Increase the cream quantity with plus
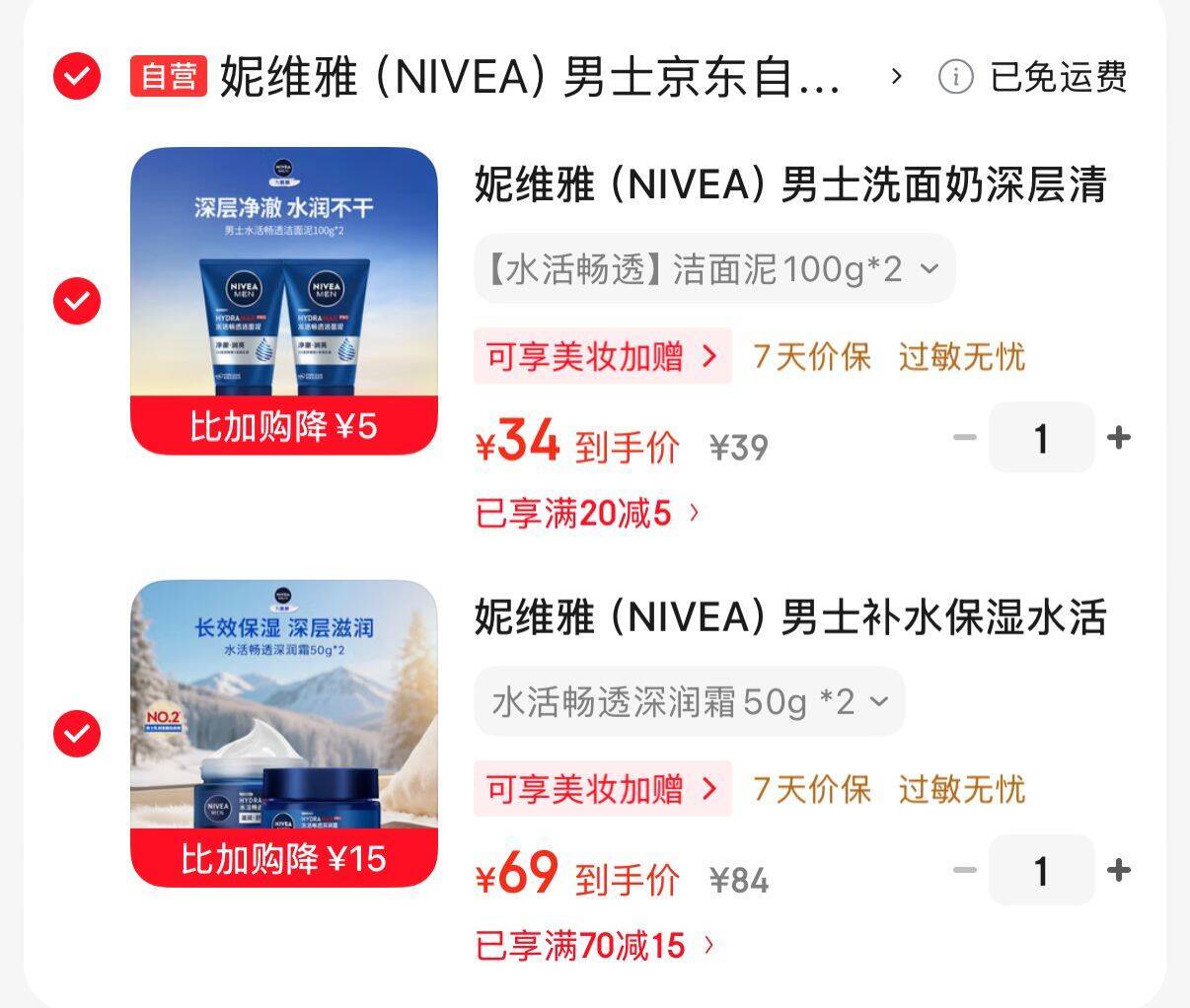Viewport: 1190px width, 1008px height. coord(1119,870)
